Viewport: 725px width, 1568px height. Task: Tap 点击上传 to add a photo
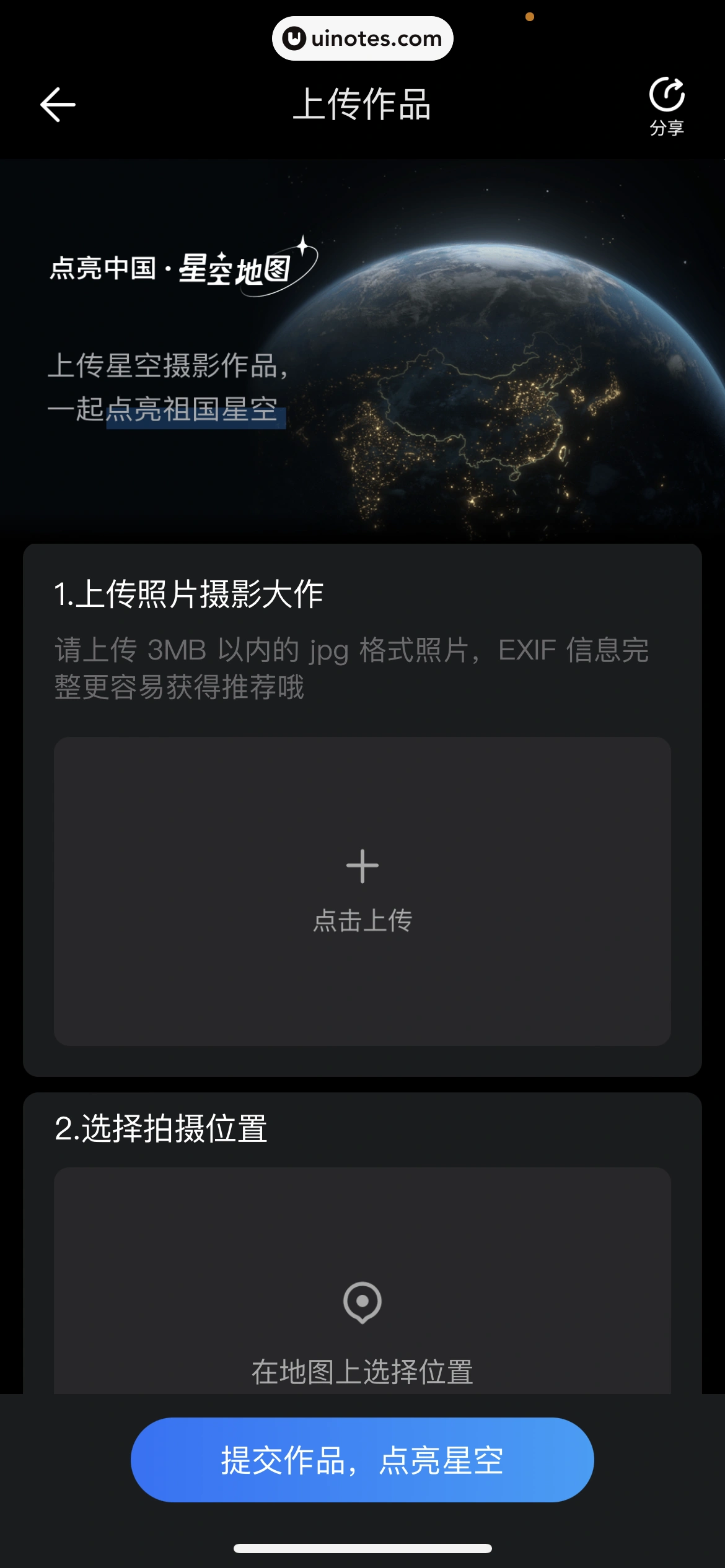pos(362,891)
